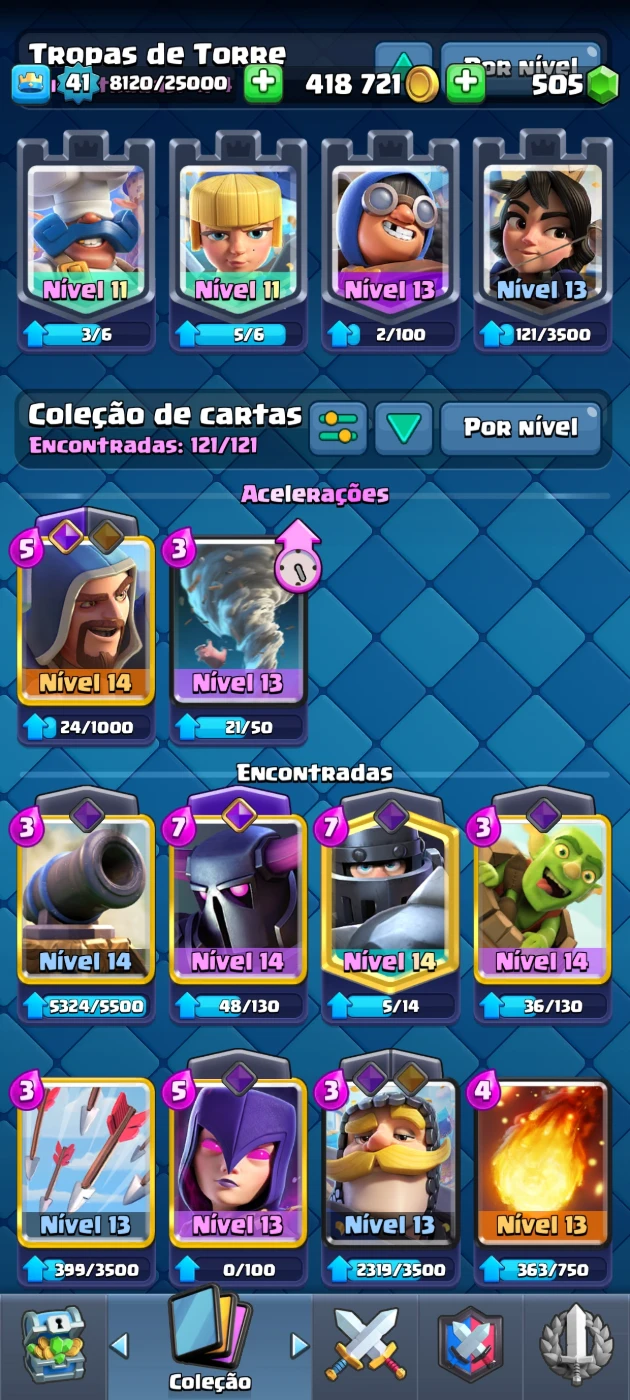Image resolution: width=630 pixels, height=1400 pixels.
Task: Select the Cannoneer tower troop with 2/100
Action: tap(390, 235)
